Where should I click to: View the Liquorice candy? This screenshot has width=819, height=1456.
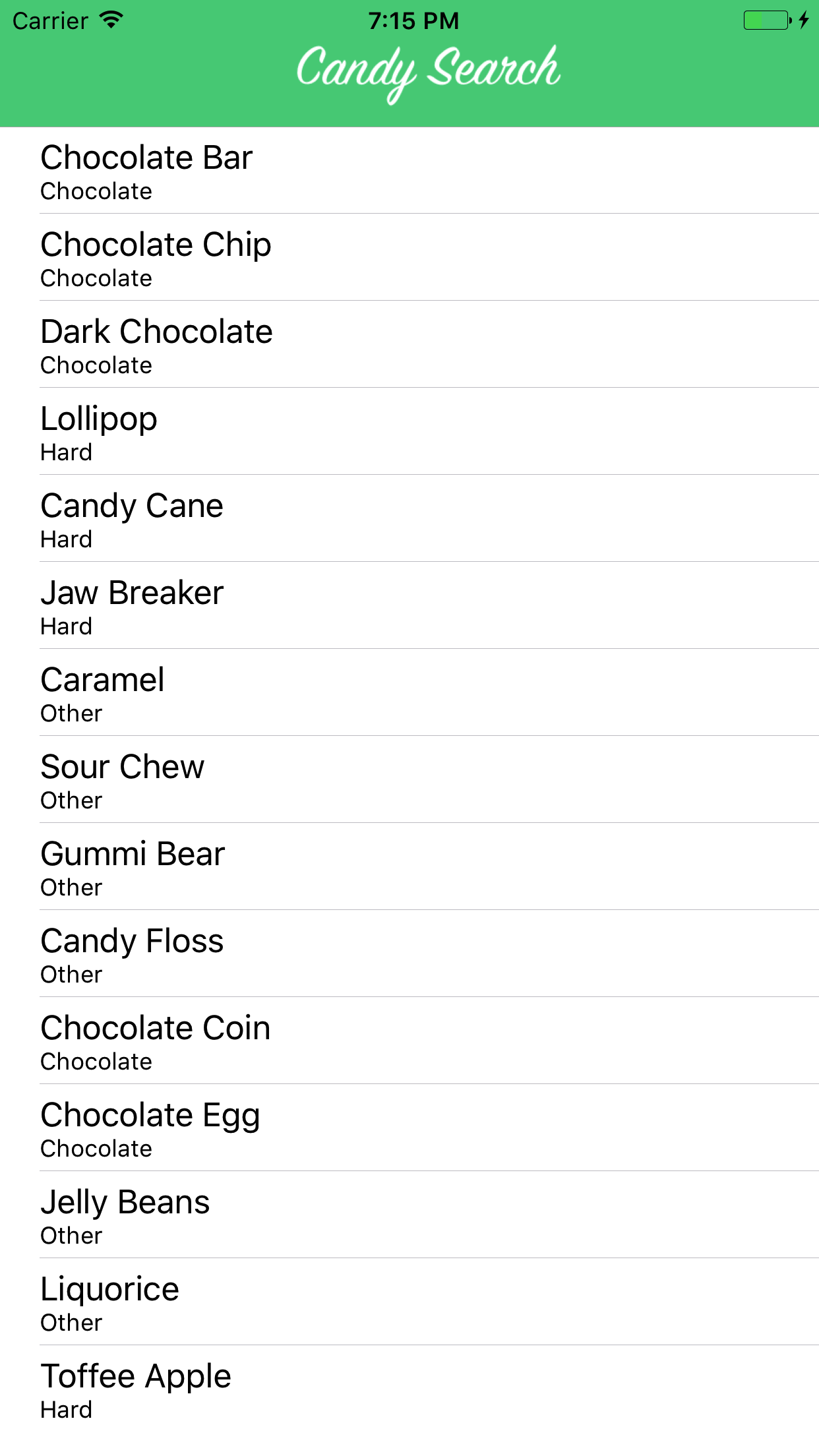coord(409,1303)
